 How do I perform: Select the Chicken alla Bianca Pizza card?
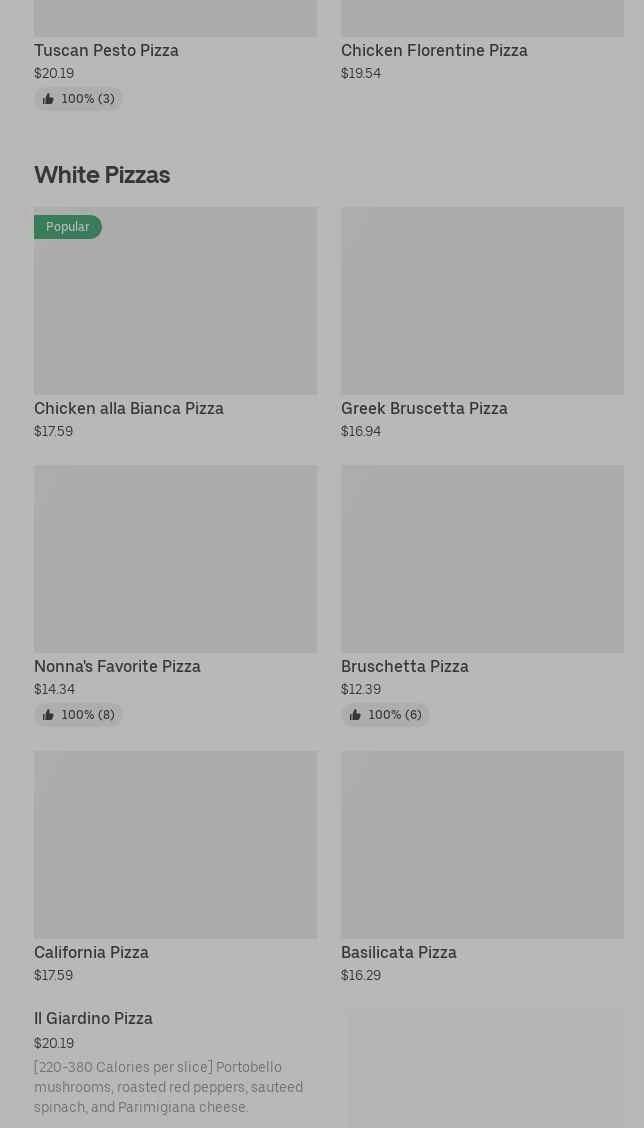(175, 300)
